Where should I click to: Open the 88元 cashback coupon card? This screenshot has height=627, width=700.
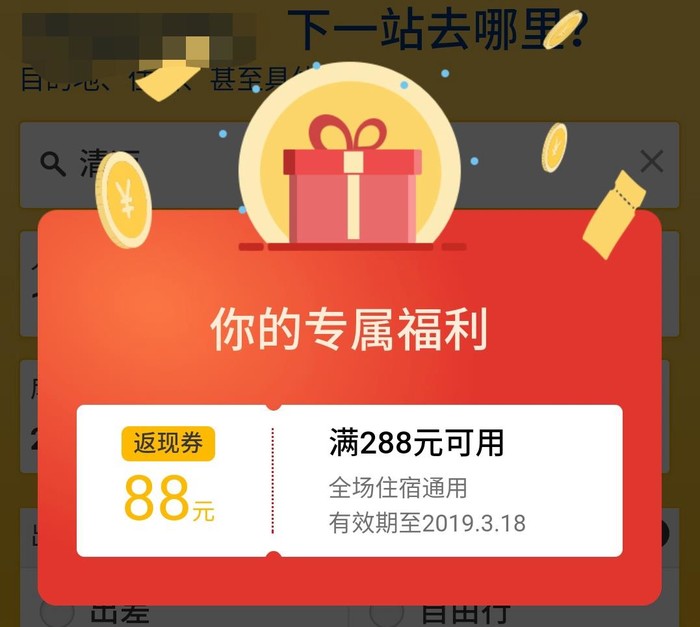click(349, 481)
